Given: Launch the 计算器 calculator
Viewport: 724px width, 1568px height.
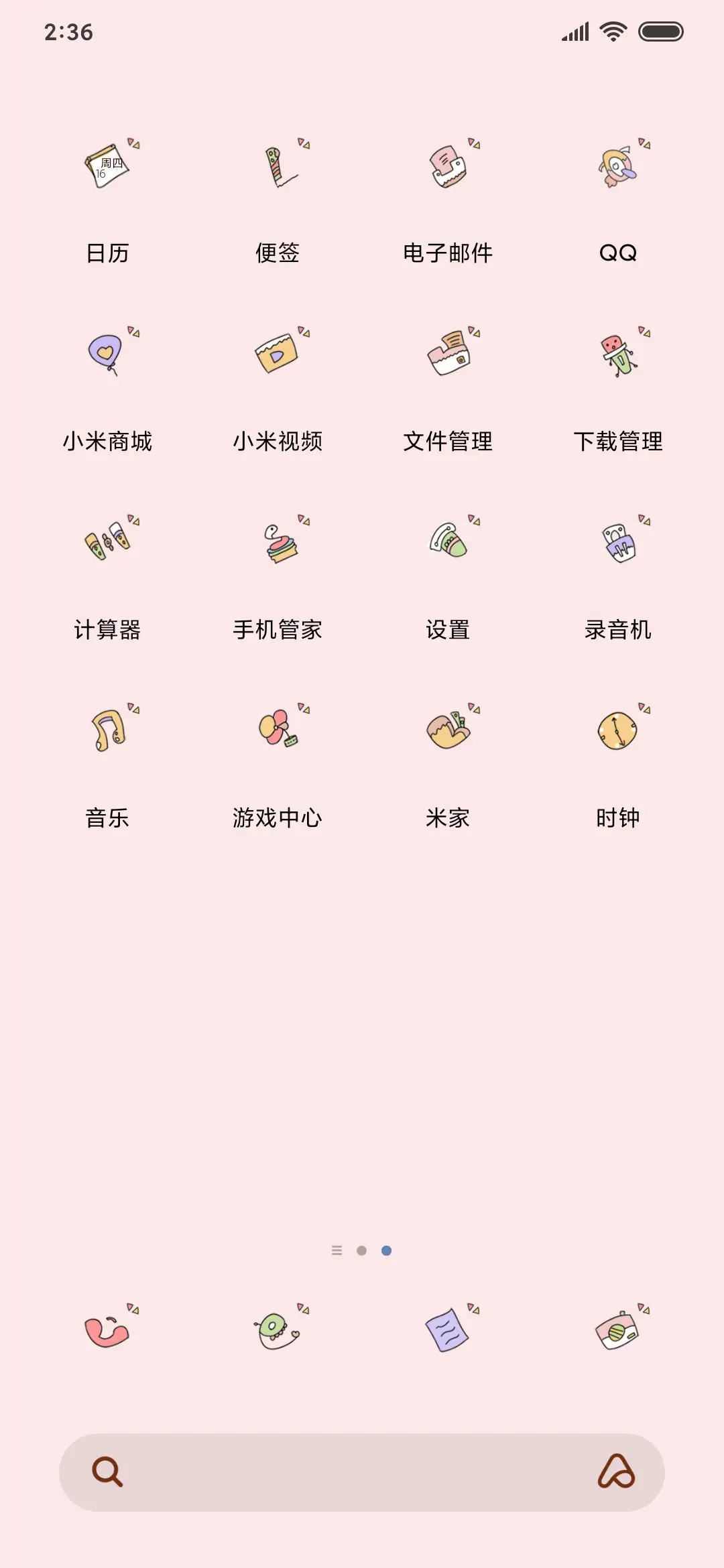Looking at the screenshot, I should [107, 543].
